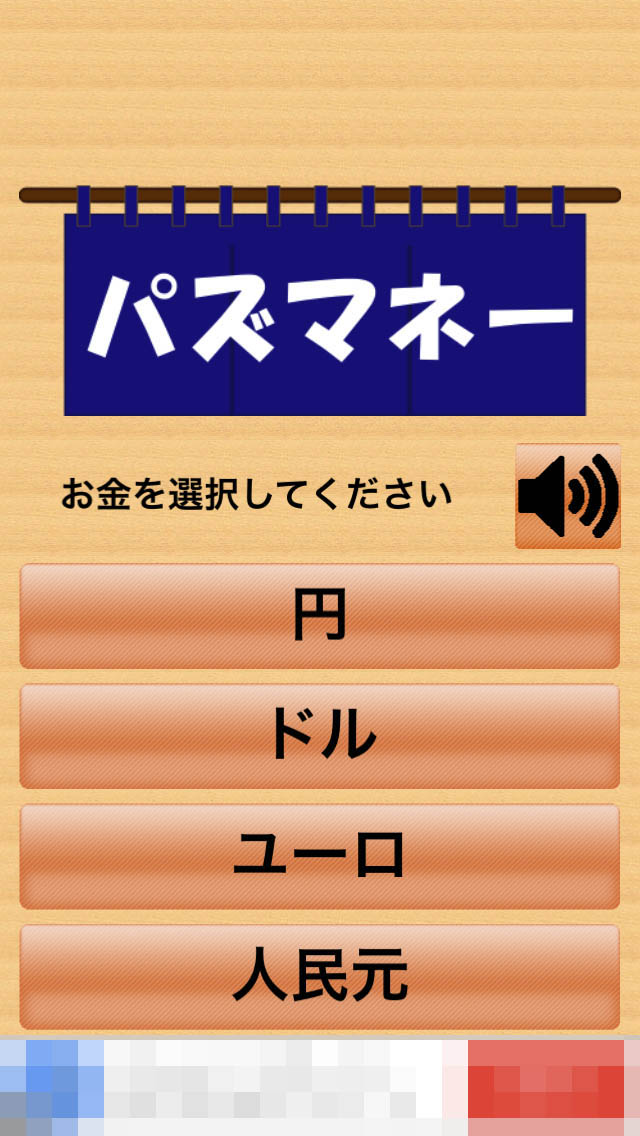Pick the ユーロ (euro) button
The image size is (640, 1136).
pos(320,856)
